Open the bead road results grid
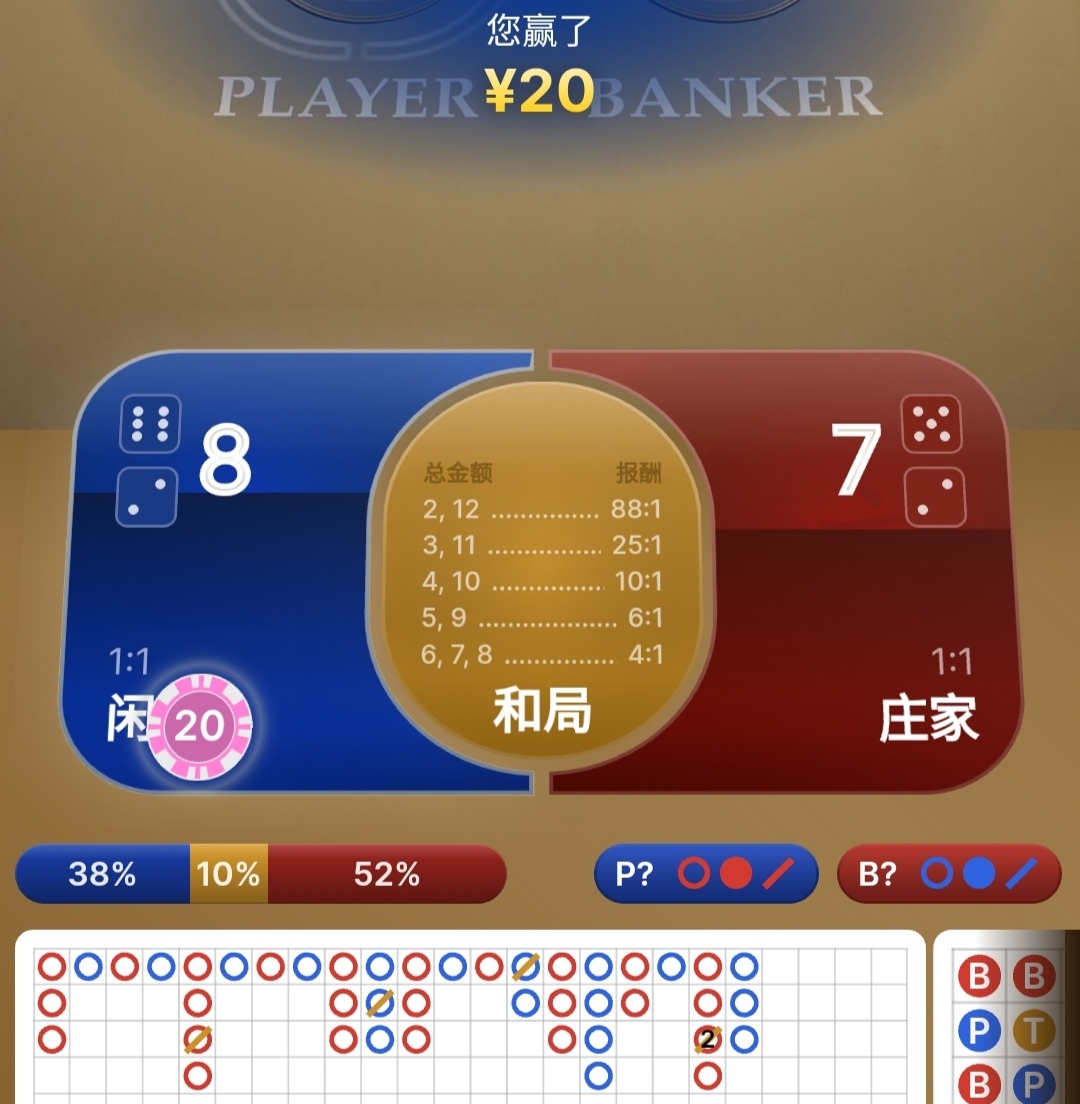 tap(470, 1020)
